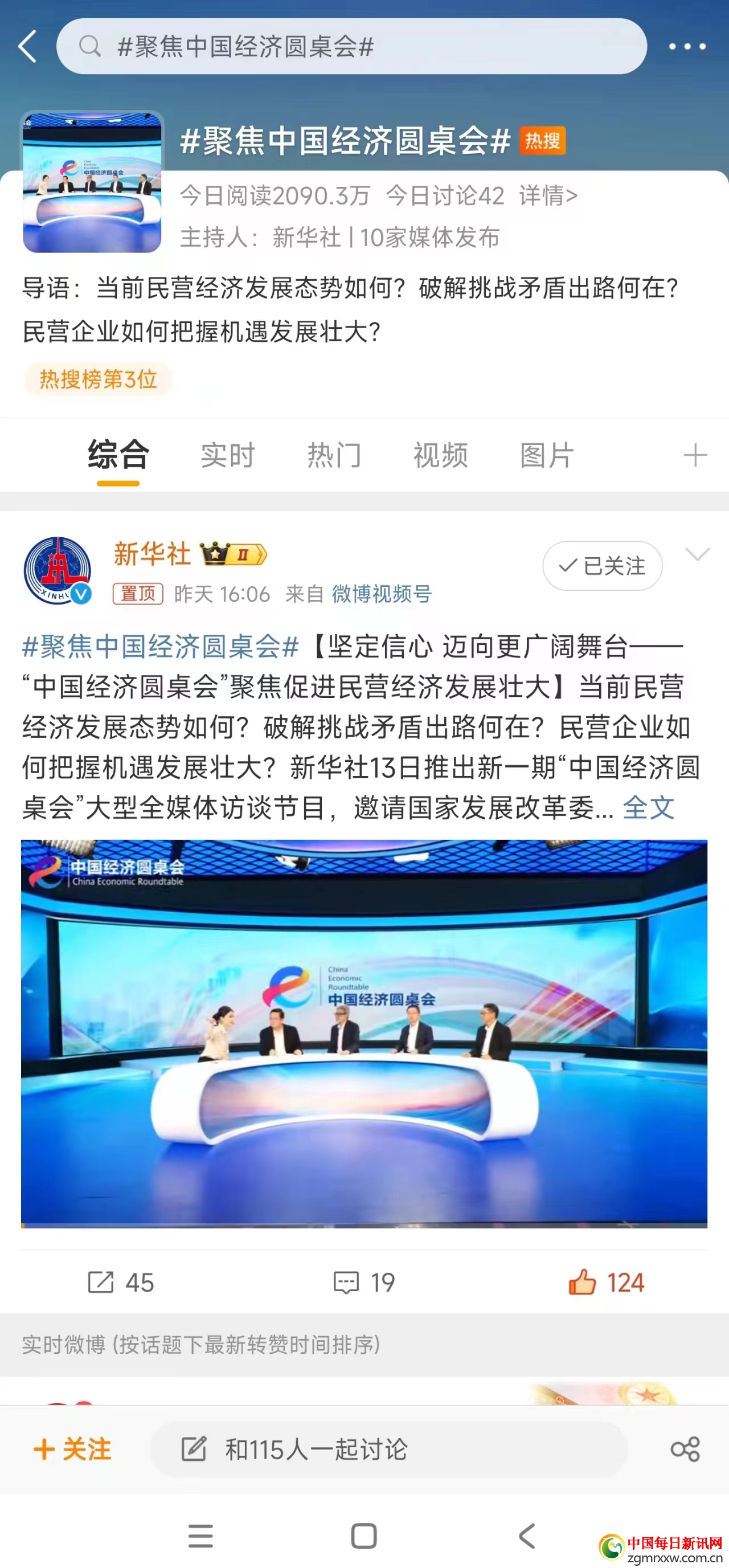Open 新华社 profile avatar
The width and height of the screenshot is (729, 1568).
tap(57, 570)
